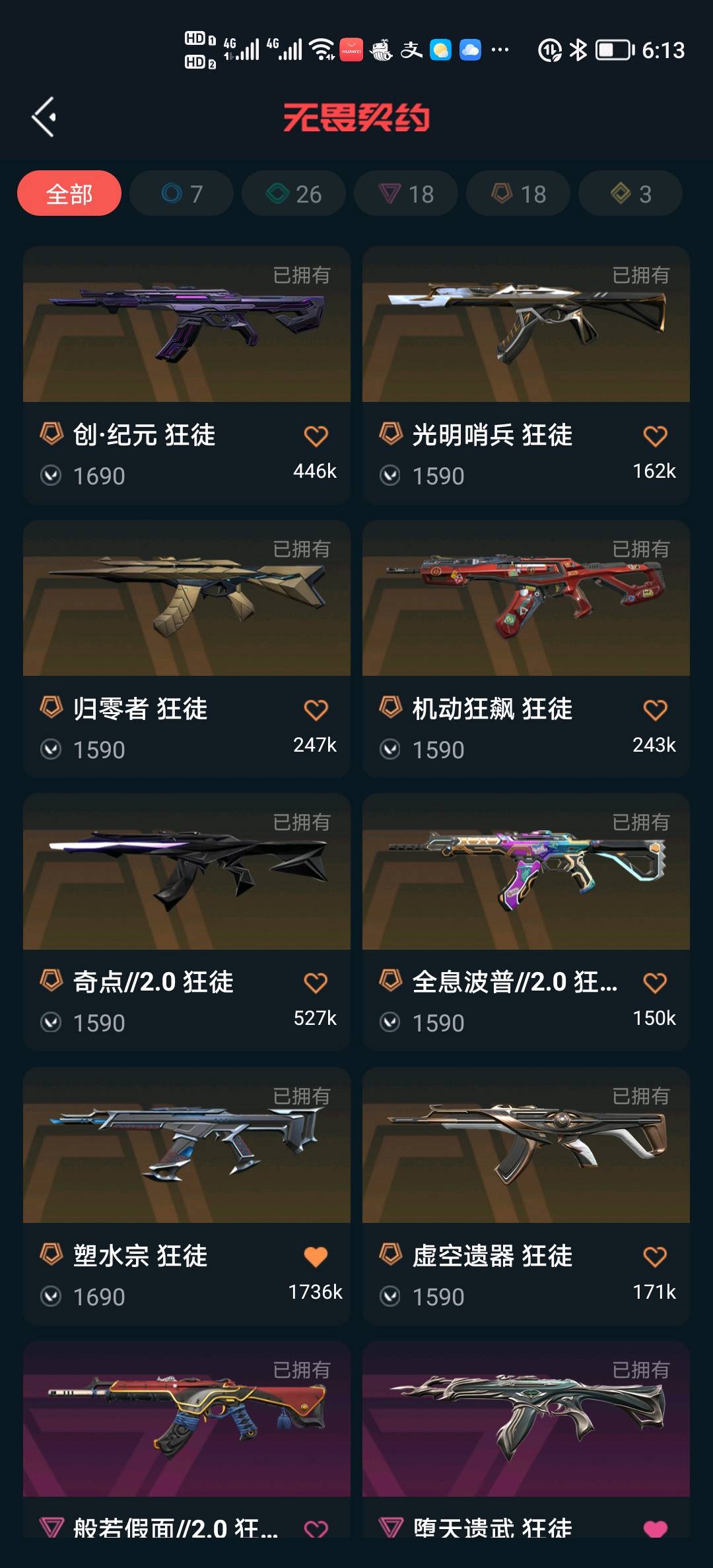
Task: Like the 创·纪元 狂徒 skin
Action: (x=316, y=436)
